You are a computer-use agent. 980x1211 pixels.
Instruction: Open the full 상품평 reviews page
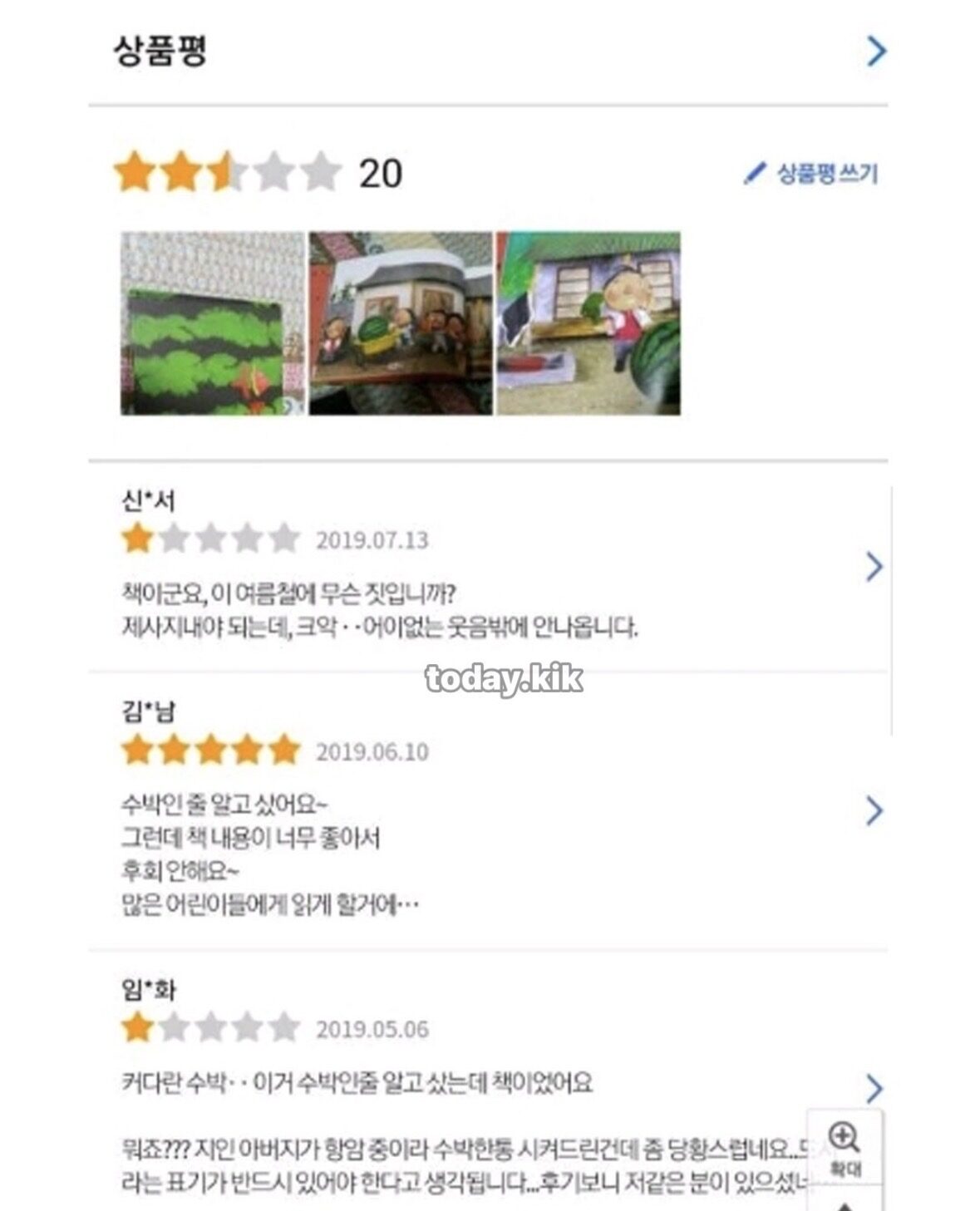[875, 52]
